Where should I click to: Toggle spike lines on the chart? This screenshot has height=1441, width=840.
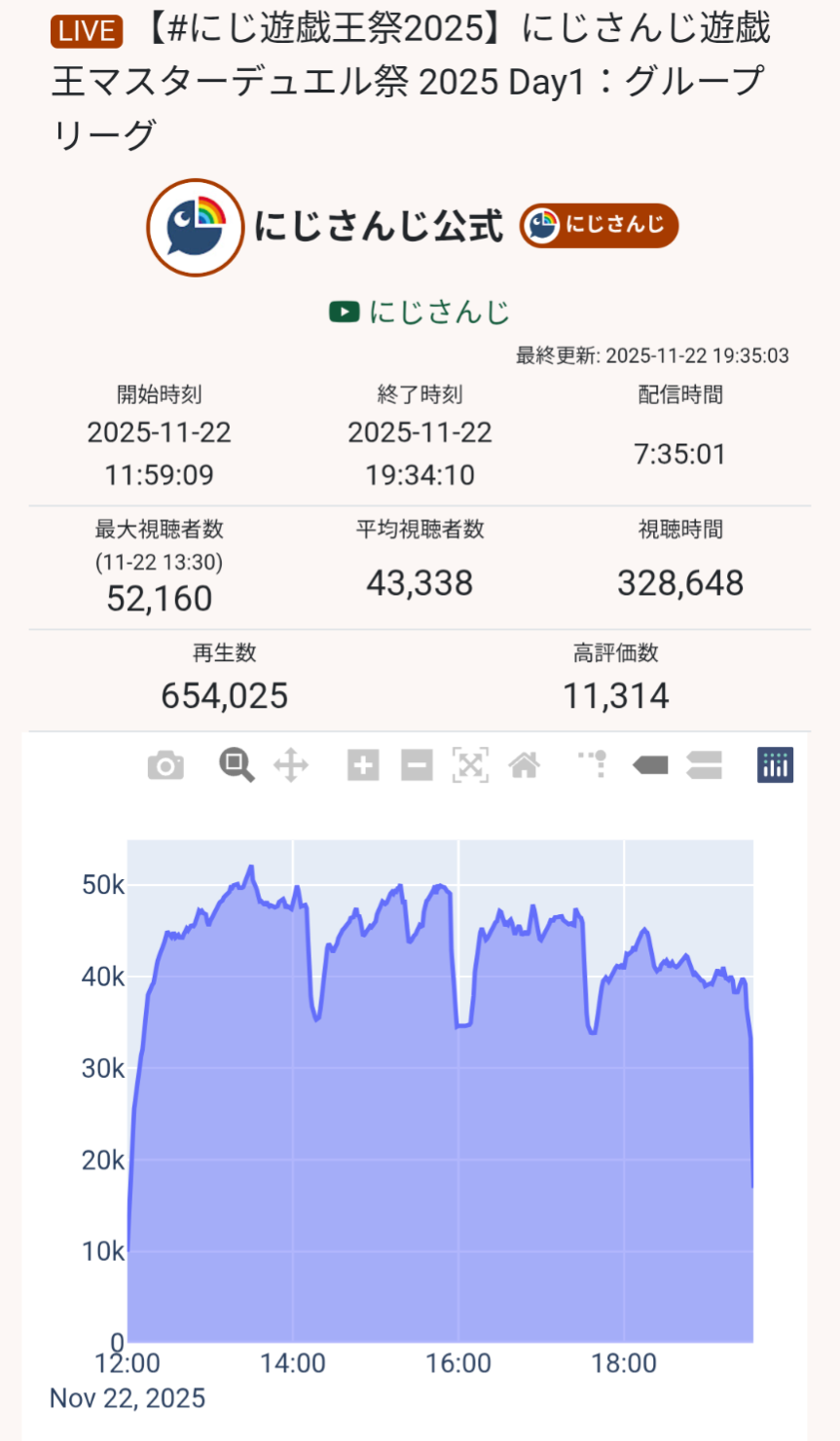tap(593, 765)
